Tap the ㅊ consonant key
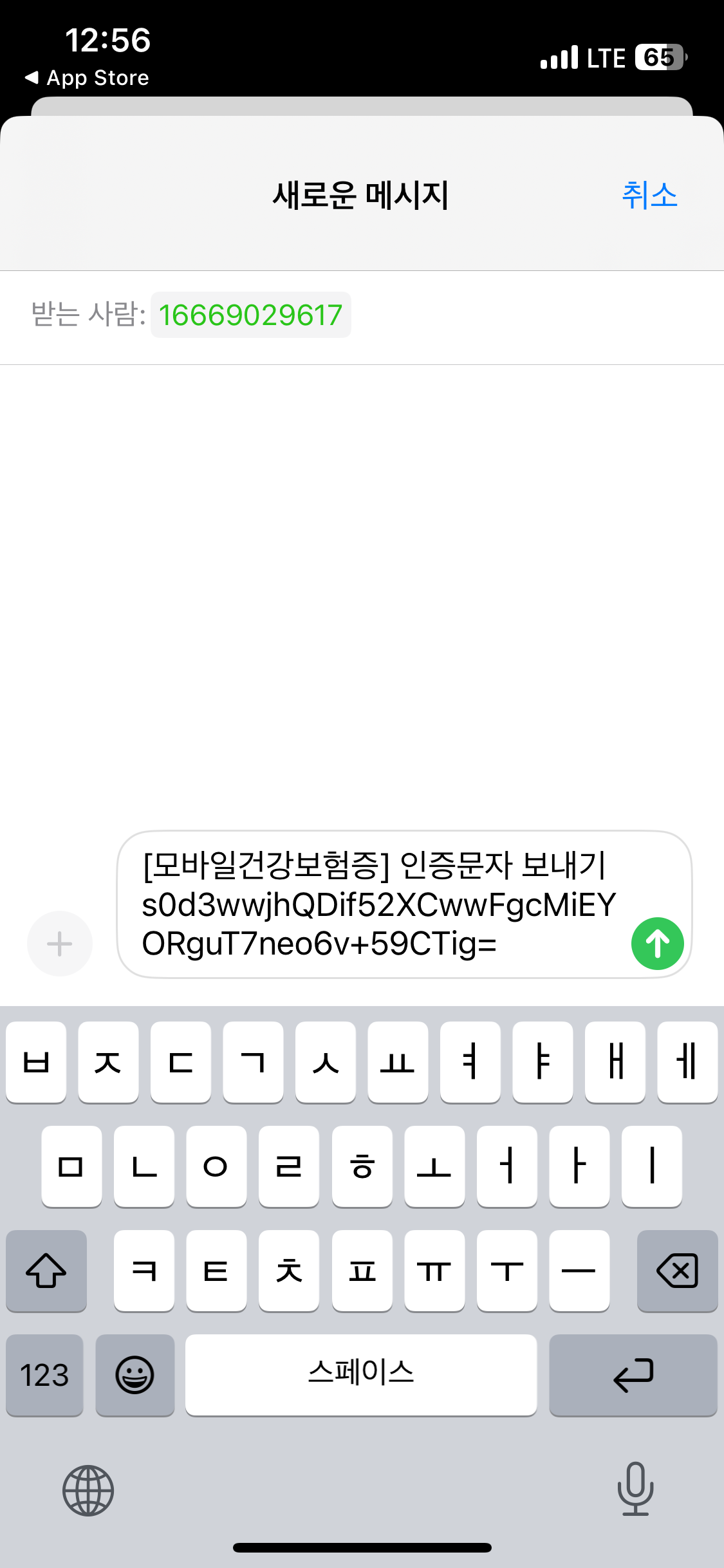The width and height of the screenshot is (724, 1568). (288, 1271)
